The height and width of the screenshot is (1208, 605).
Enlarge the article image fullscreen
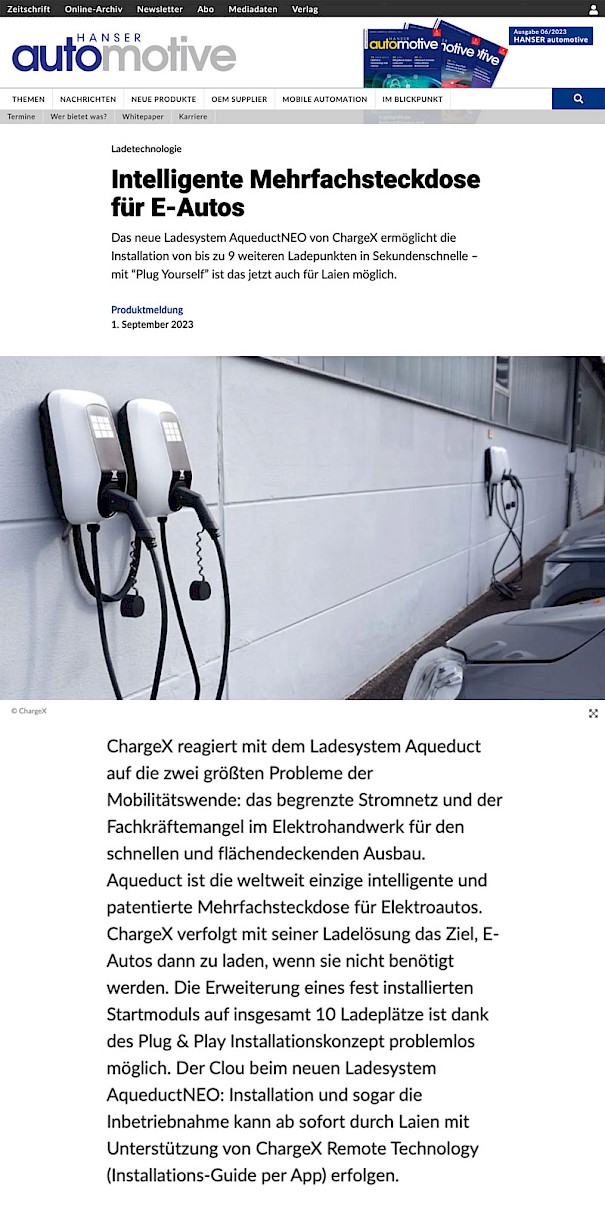593,713
